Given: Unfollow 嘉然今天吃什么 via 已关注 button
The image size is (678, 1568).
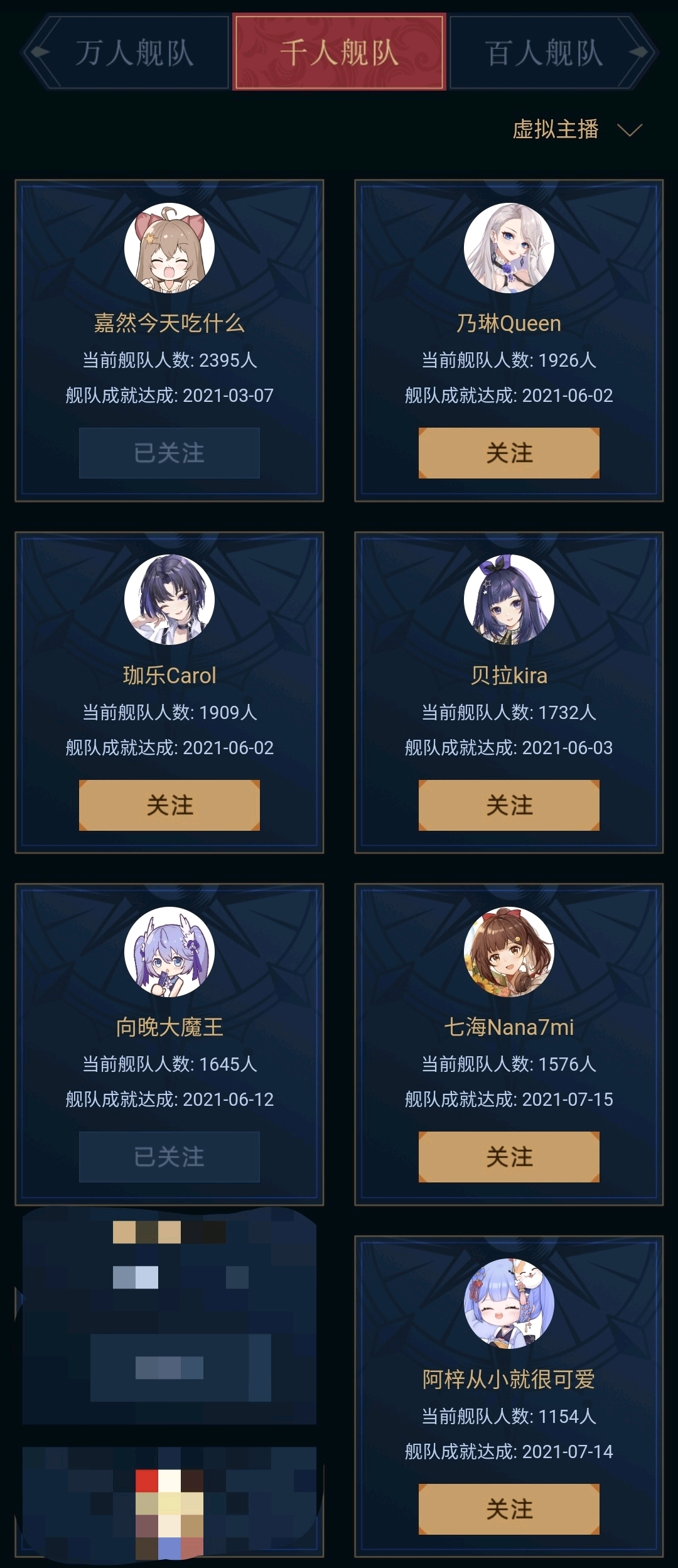Looking at the screenshot, I should coord(169,453).
